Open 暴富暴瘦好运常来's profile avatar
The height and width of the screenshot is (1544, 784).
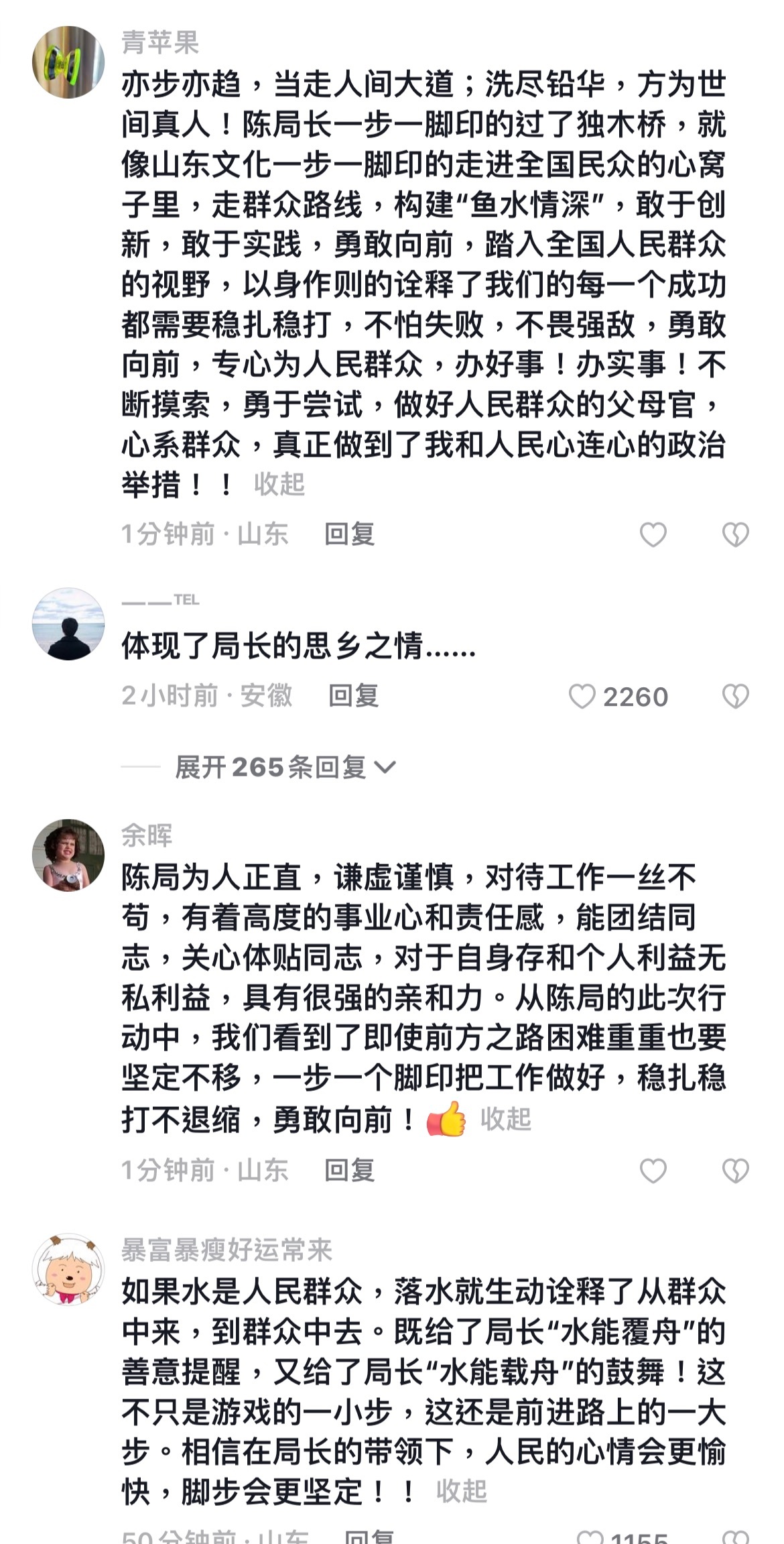pos(68,1269)
